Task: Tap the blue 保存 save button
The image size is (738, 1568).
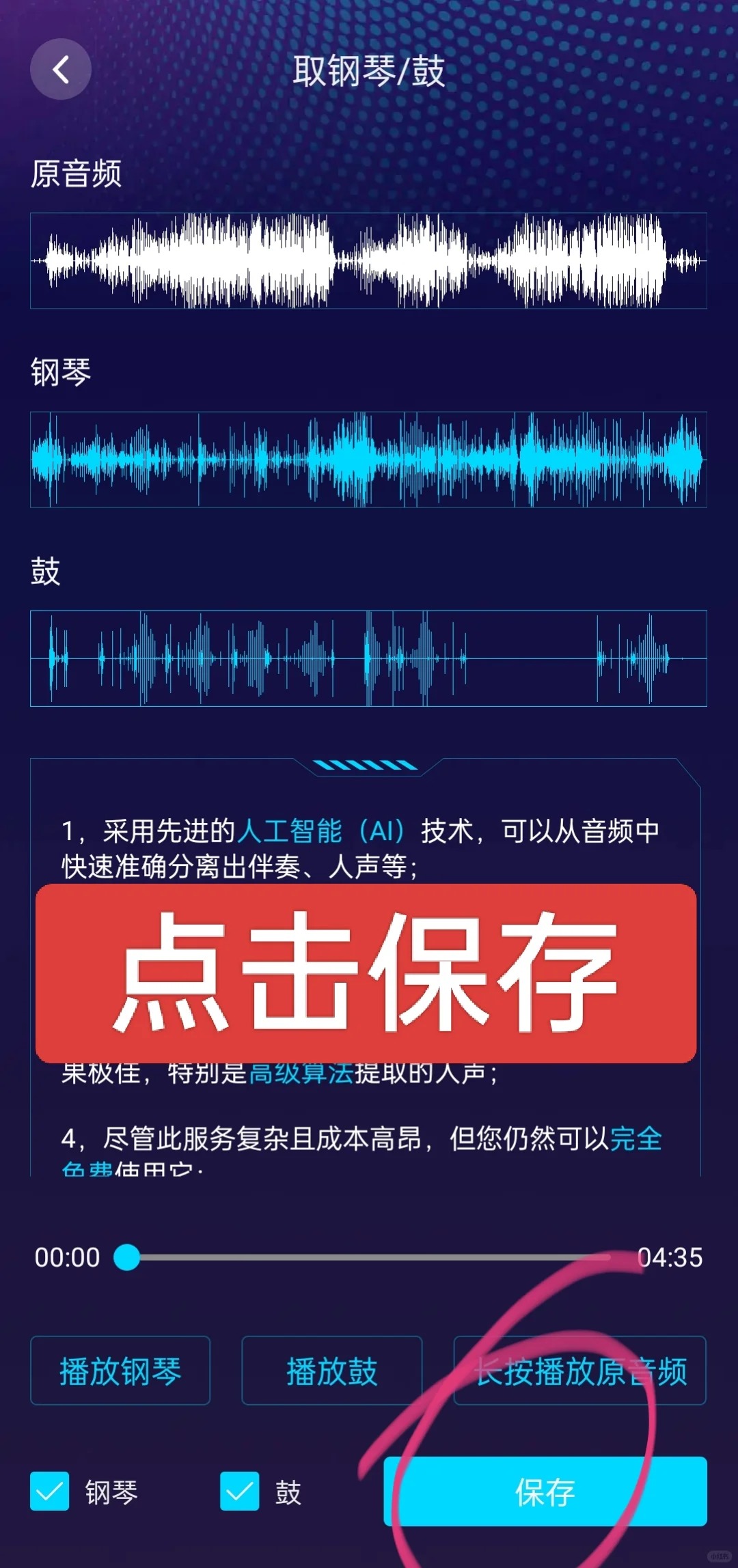Action: [545, 1492]
